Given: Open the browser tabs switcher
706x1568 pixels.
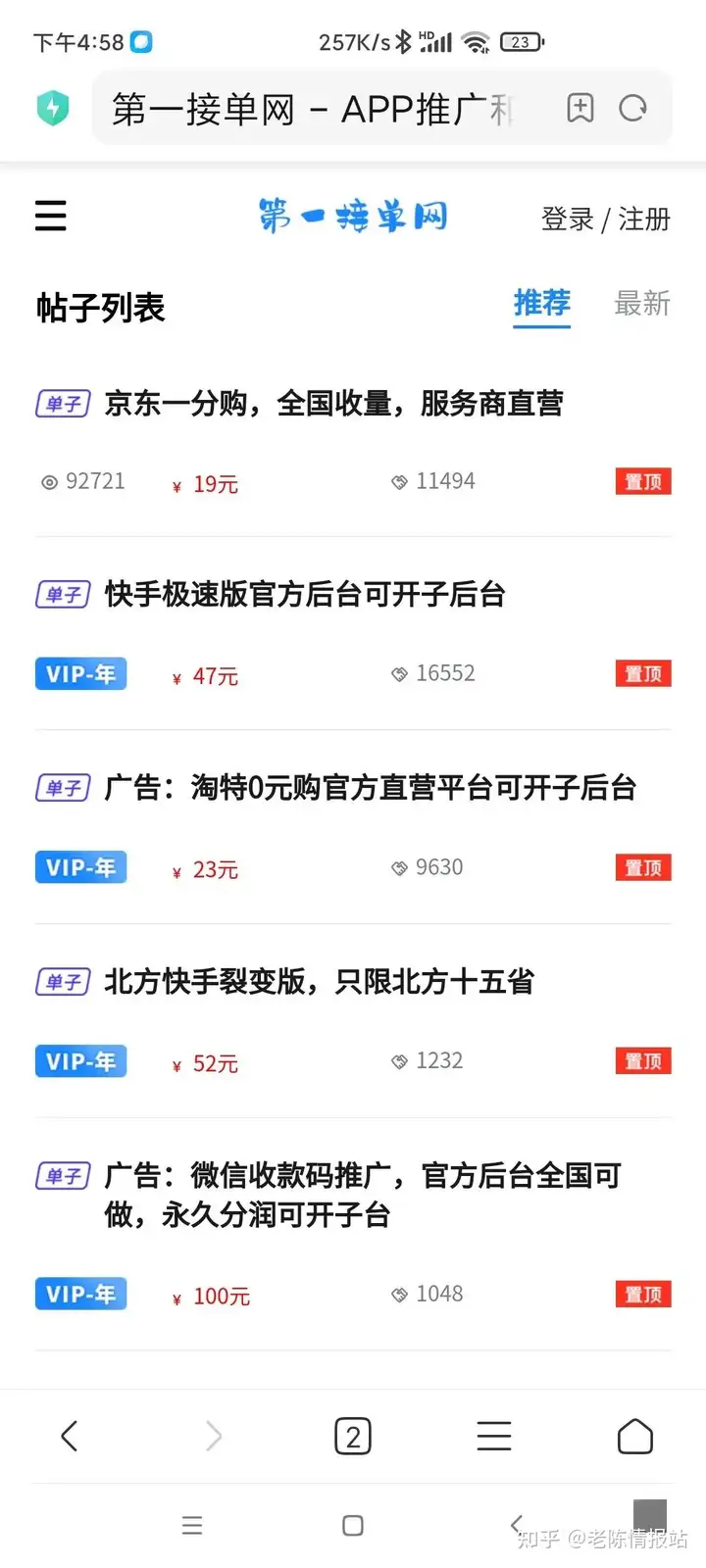Looking at the screenshot, I should coord(353,1437).
